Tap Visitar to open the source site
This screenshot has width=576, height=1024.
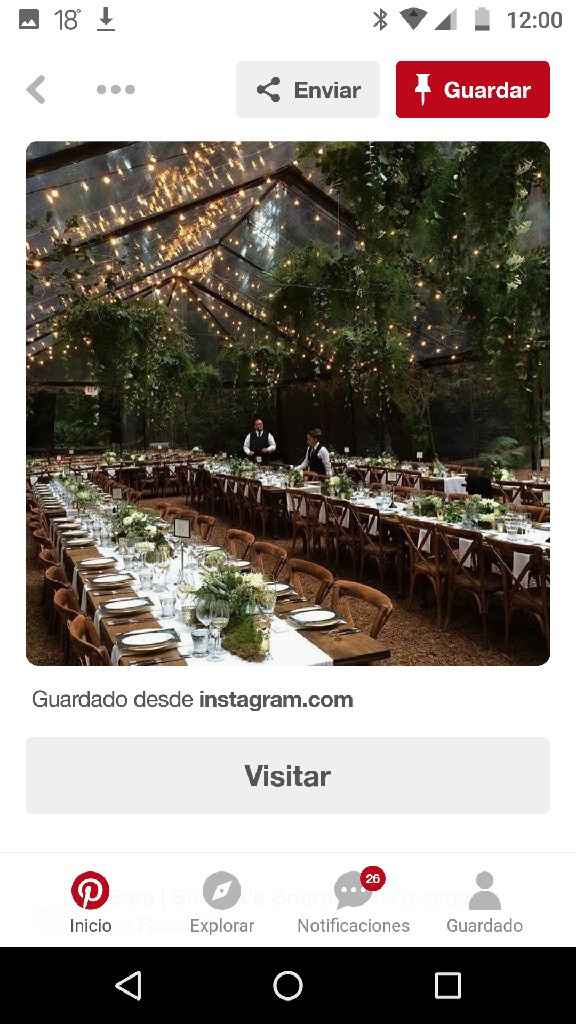tap(288, 775)
